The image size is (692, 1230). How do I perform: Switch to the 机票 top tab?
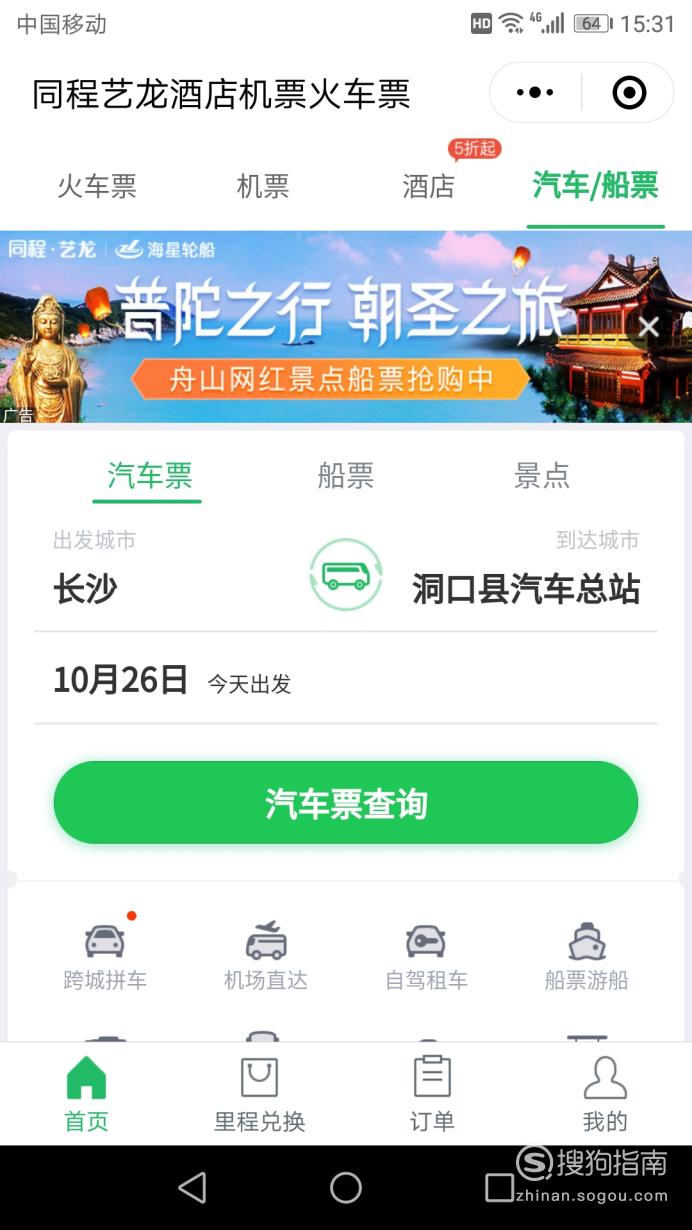coord(263,186)
